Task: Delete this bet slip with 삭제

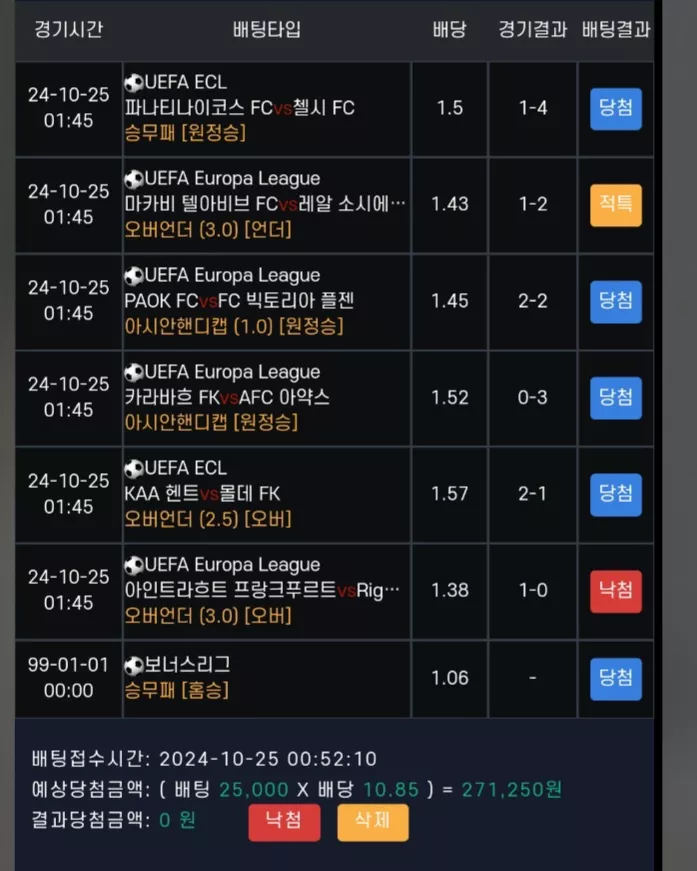Action: tap(372, 822)
